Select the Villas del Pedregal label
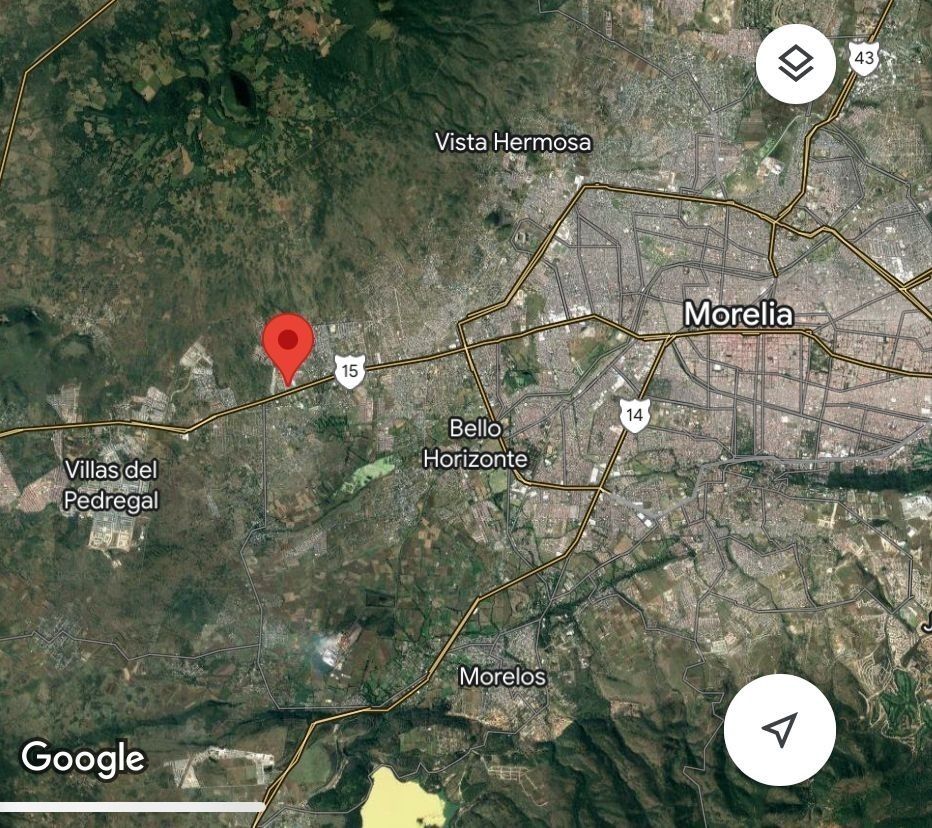 [111, 485]
